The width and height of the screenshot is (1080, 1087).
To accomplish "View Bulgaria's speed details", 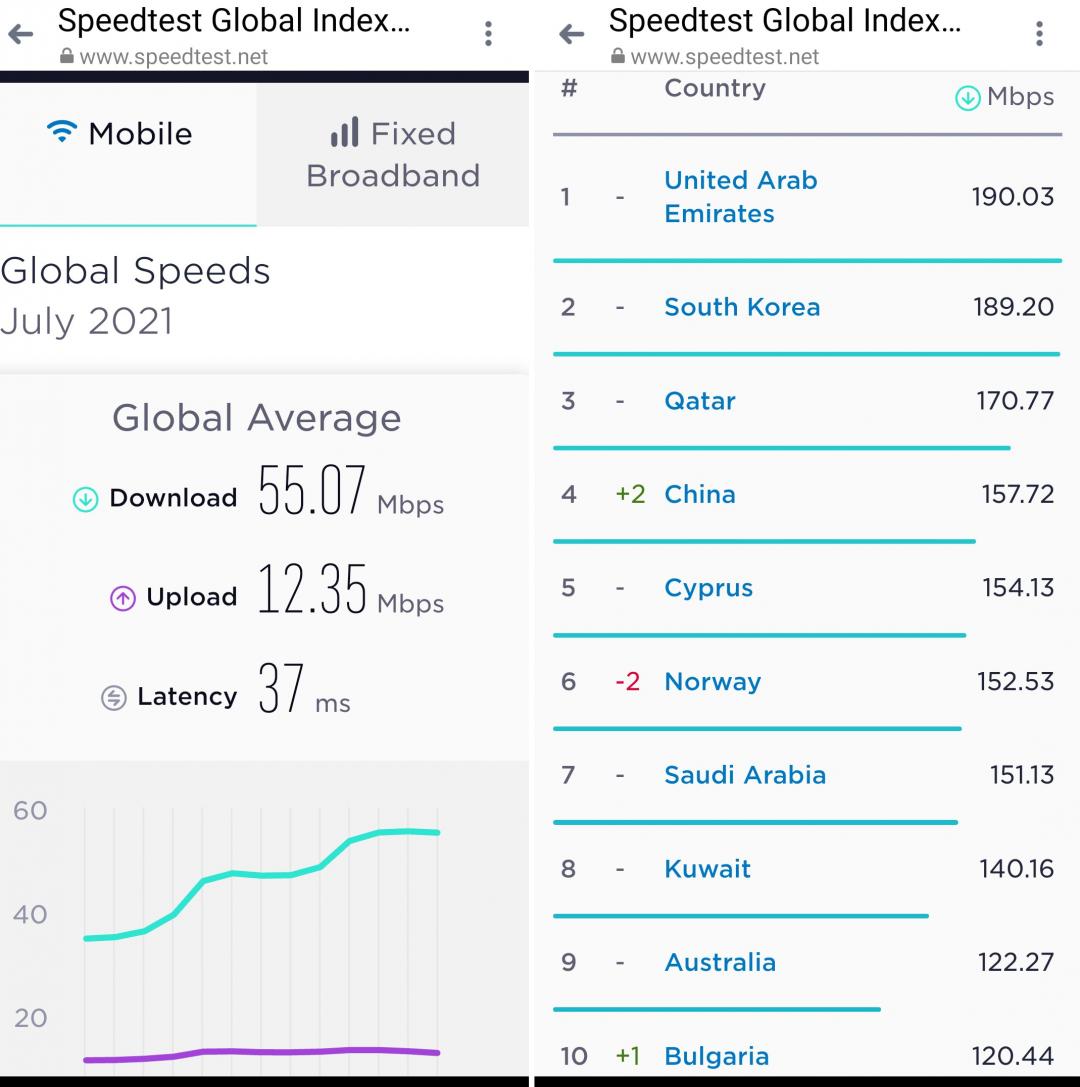I will click(716, 1056).
